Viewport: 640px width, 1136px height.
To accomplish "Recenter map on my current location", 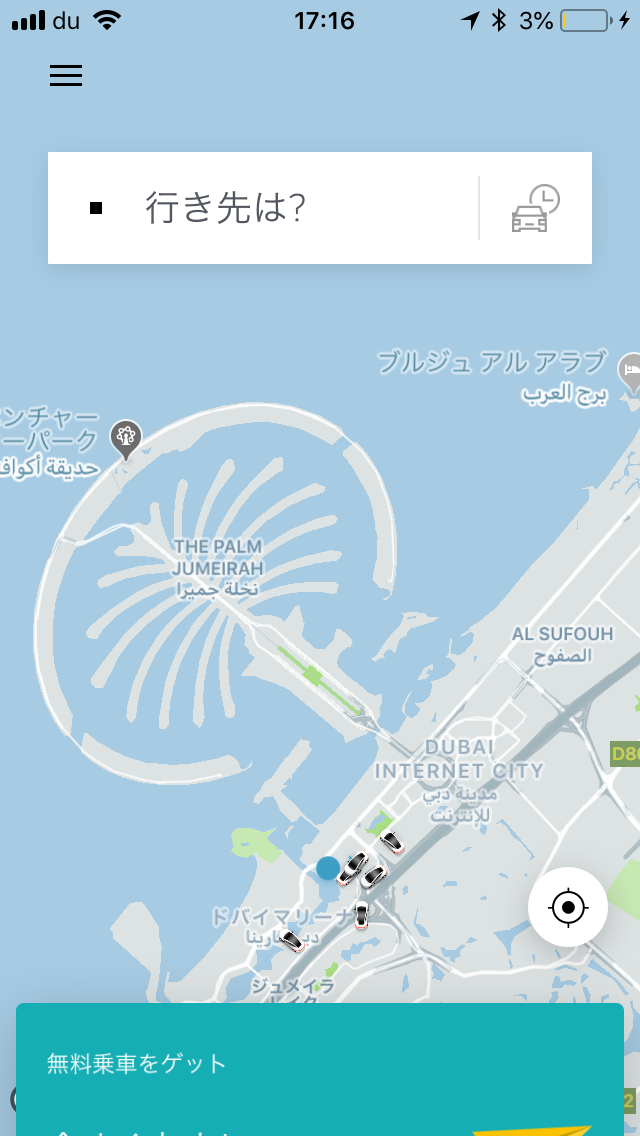I will [568, 907].
